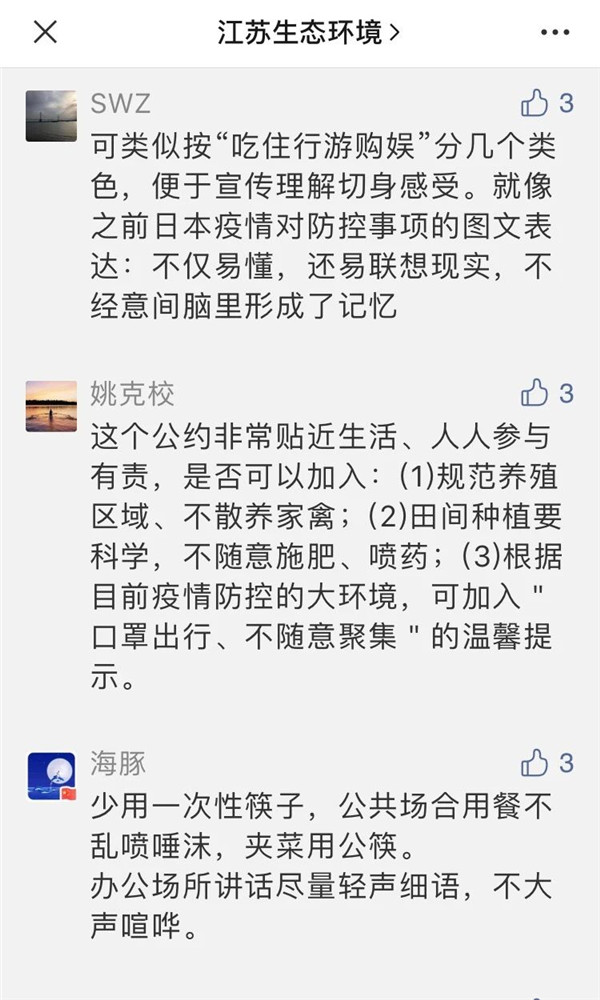Close the article page
Image resolution: width=600 pixels, height=1000 pixels.
click(x=45, y=33)
